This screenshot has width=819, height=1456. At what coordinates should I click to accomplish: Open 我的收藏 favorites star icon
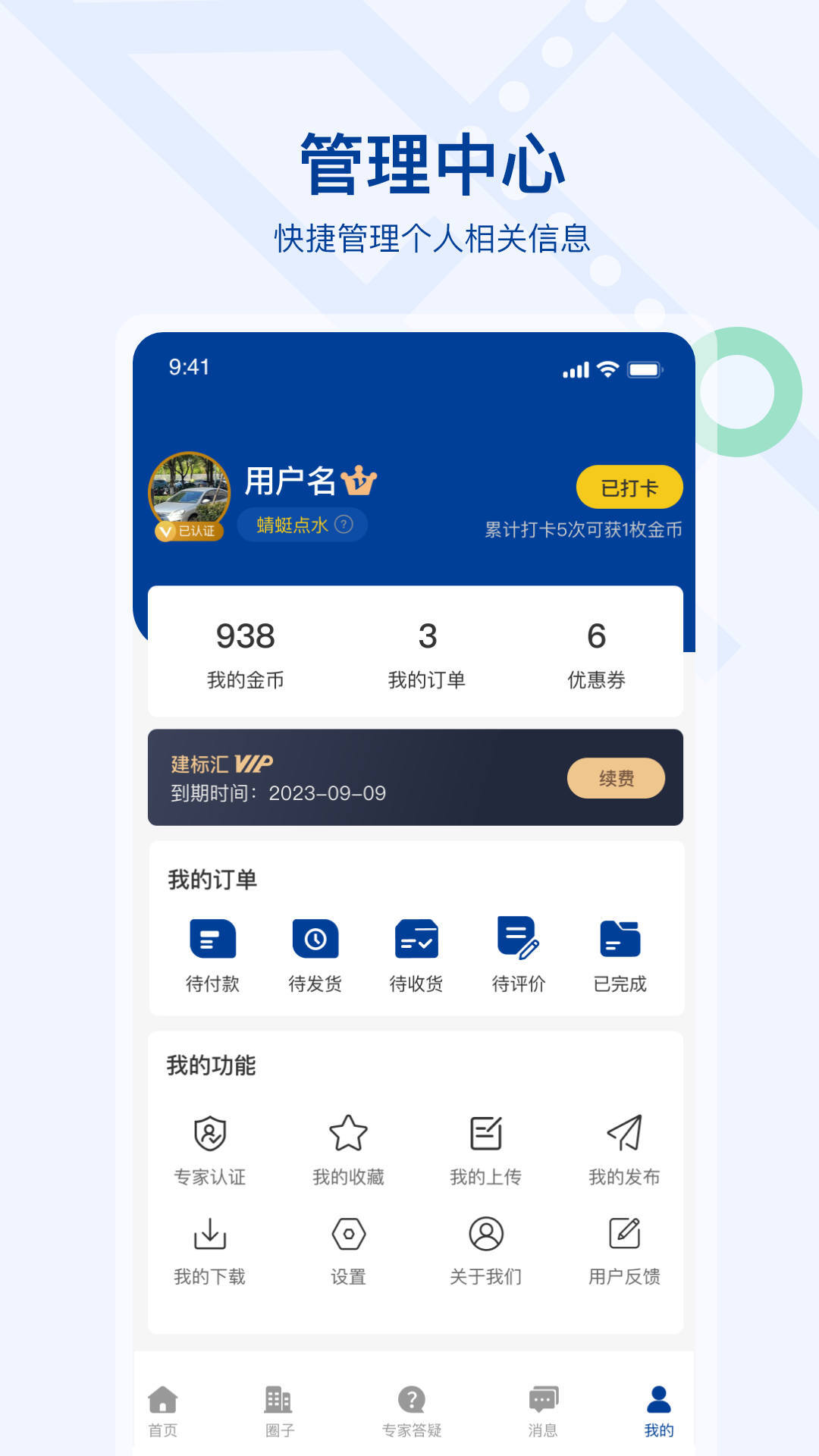point(349,1134)
